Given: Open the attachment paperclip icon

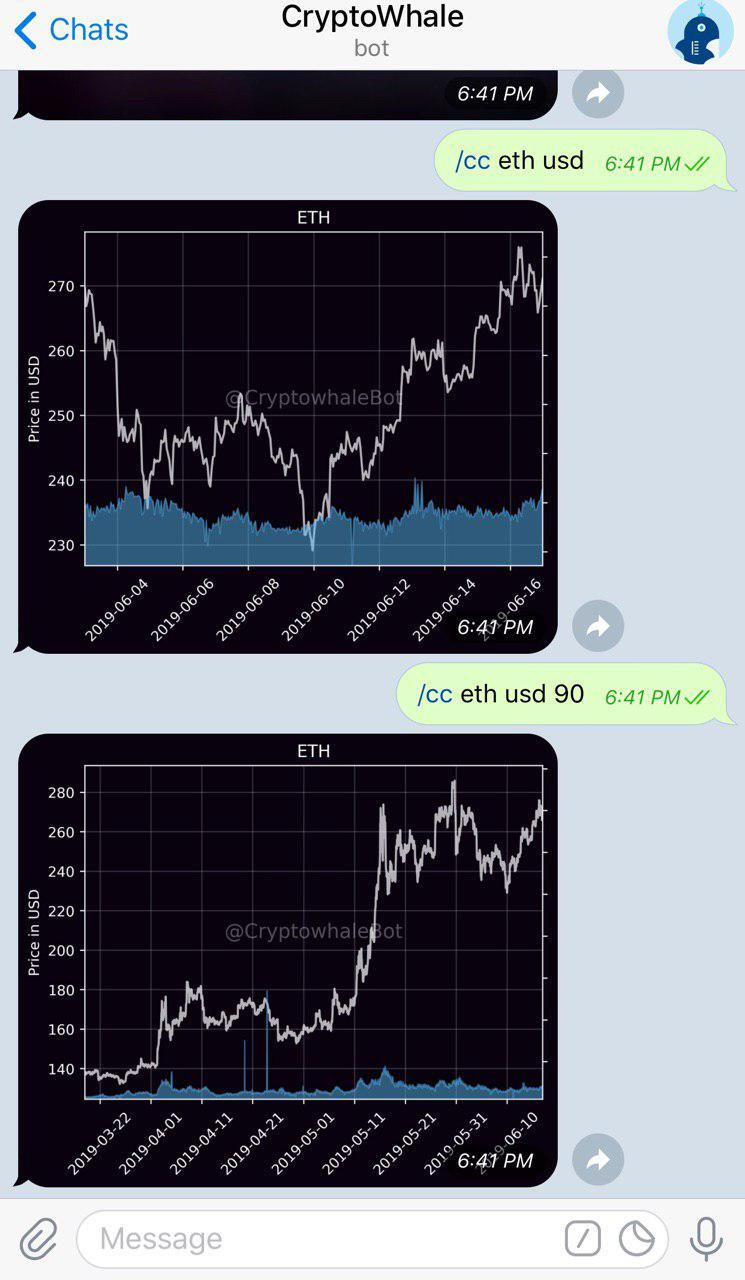Looking at the screenshot, I should coord(38,1238).
